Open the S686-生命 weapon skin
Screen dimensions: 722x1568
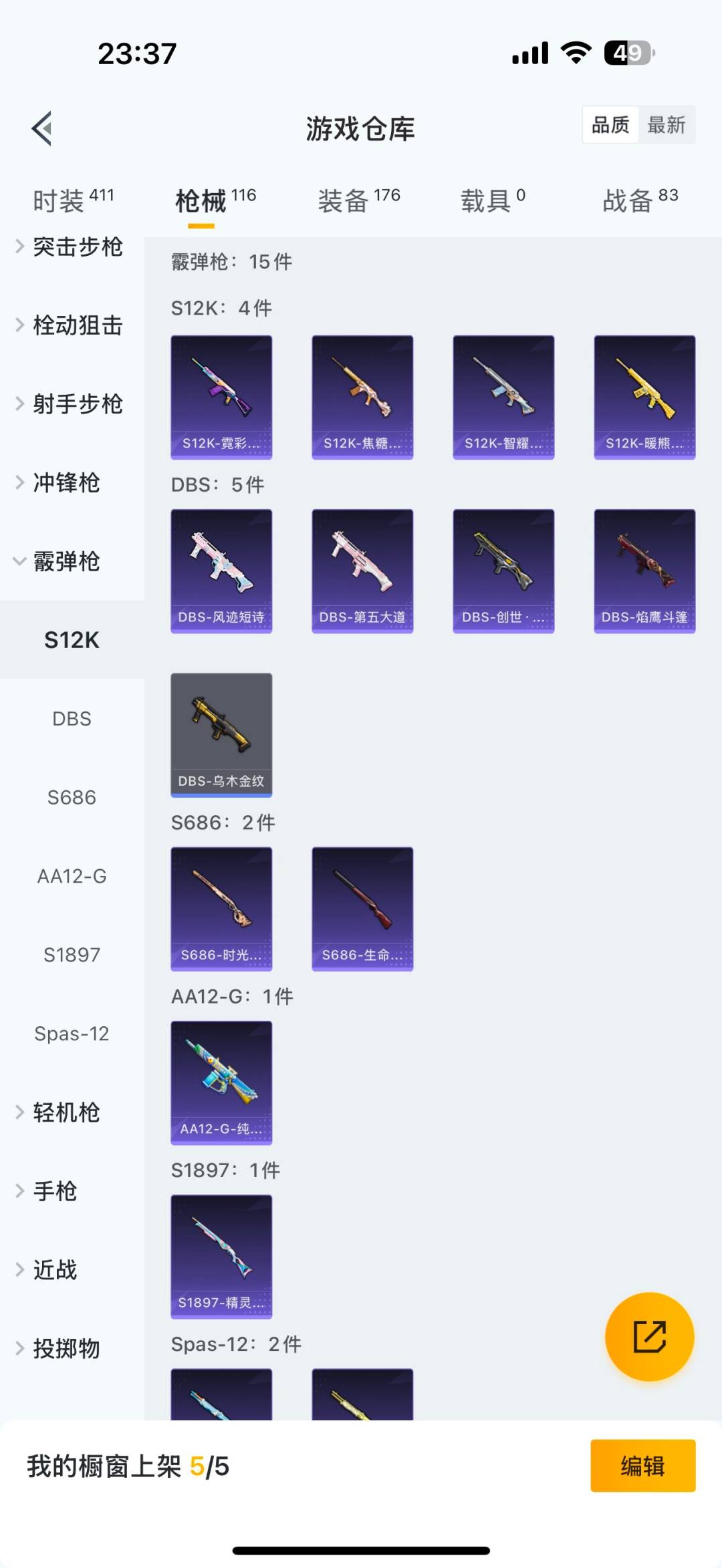pyautogui.click(x=362, y=907)
